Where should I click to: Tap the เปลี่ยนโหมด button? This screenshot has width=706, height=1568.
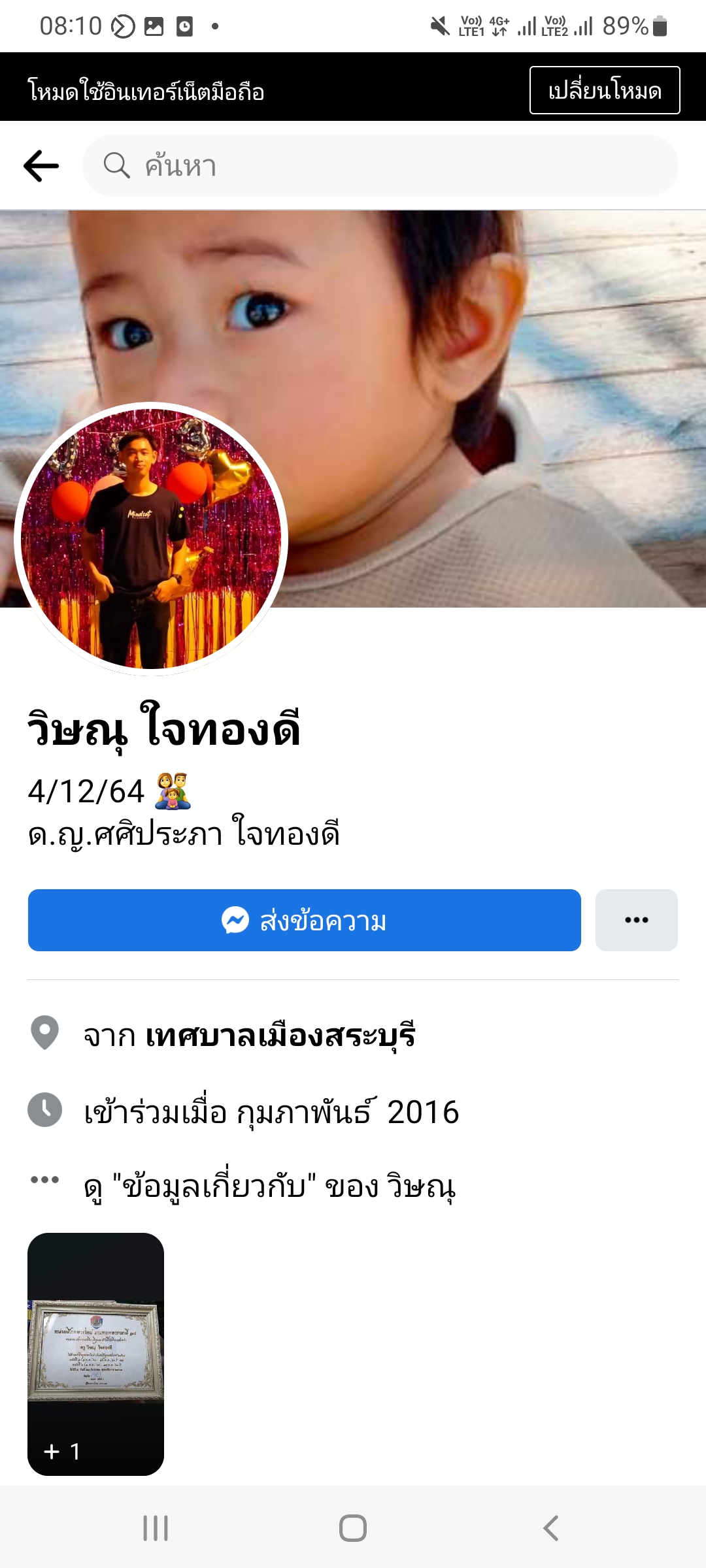(x=604, y=90)
